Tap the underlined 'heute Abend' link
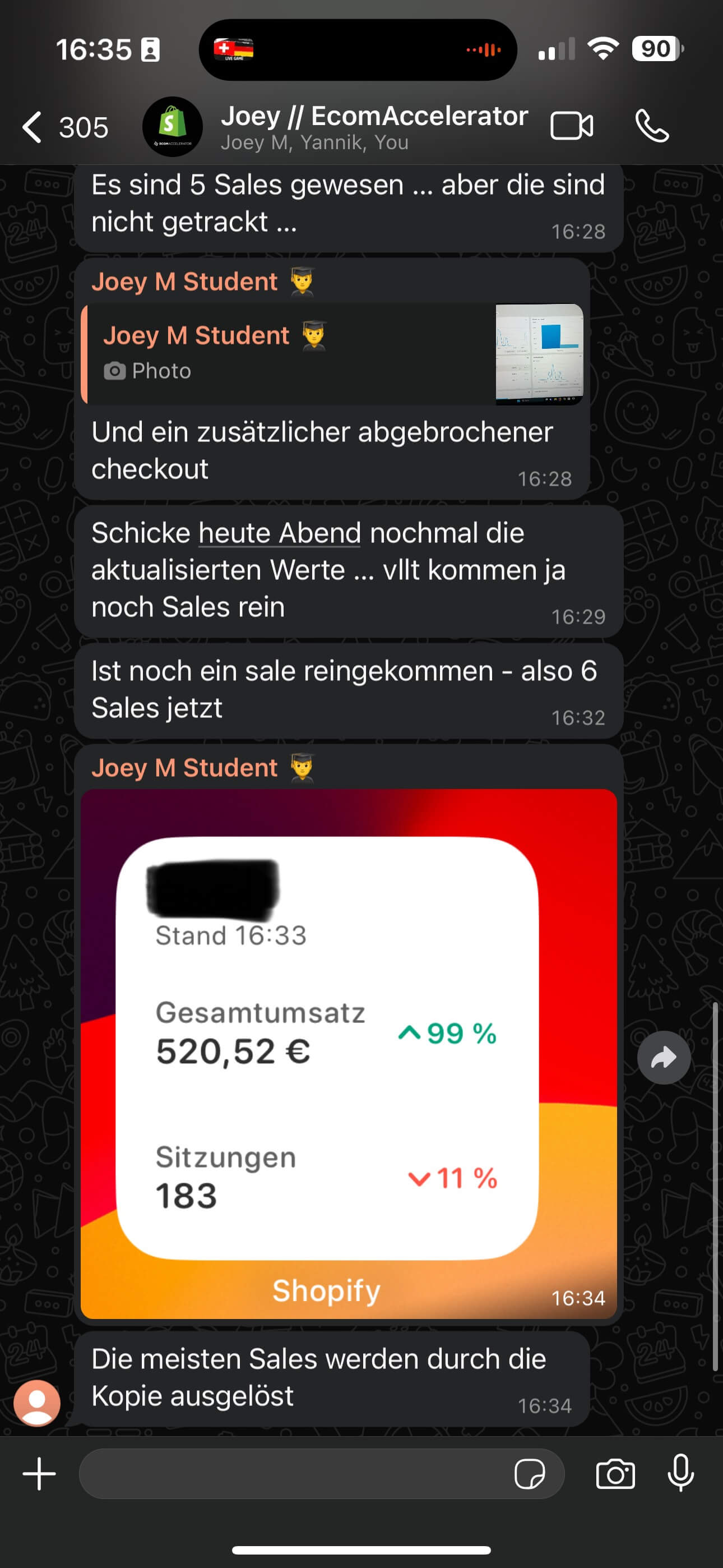723x1568 pixels. (279, 533)
